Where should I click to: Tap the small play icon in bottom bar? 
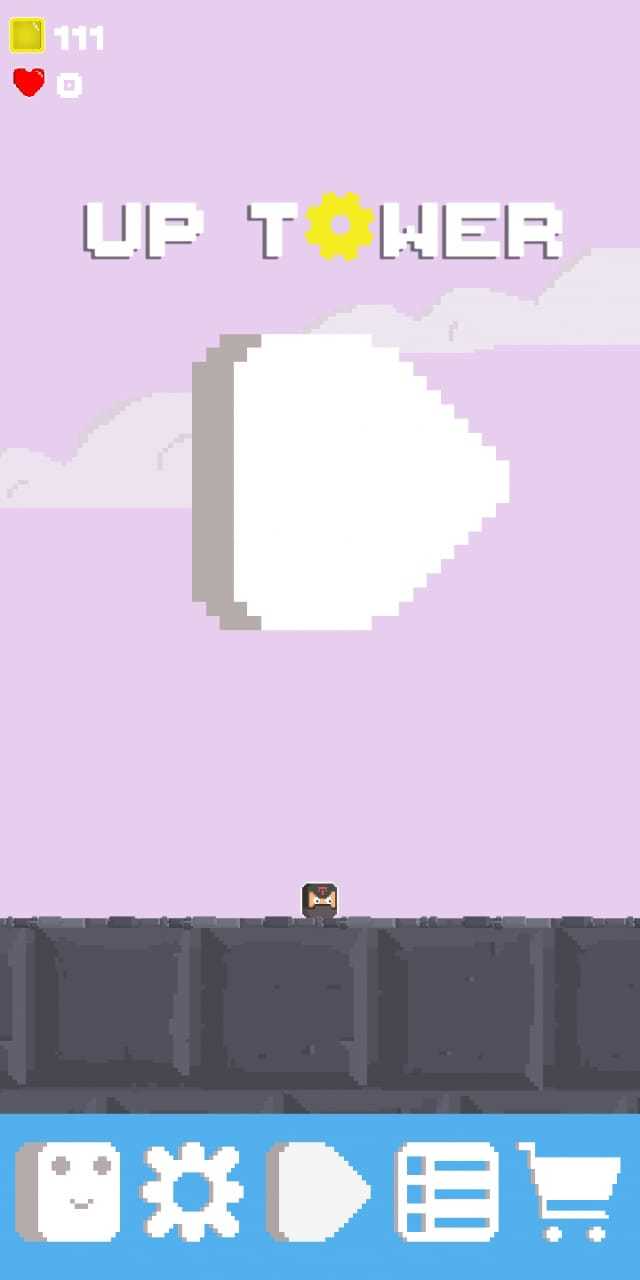[x=318, y=1192]
